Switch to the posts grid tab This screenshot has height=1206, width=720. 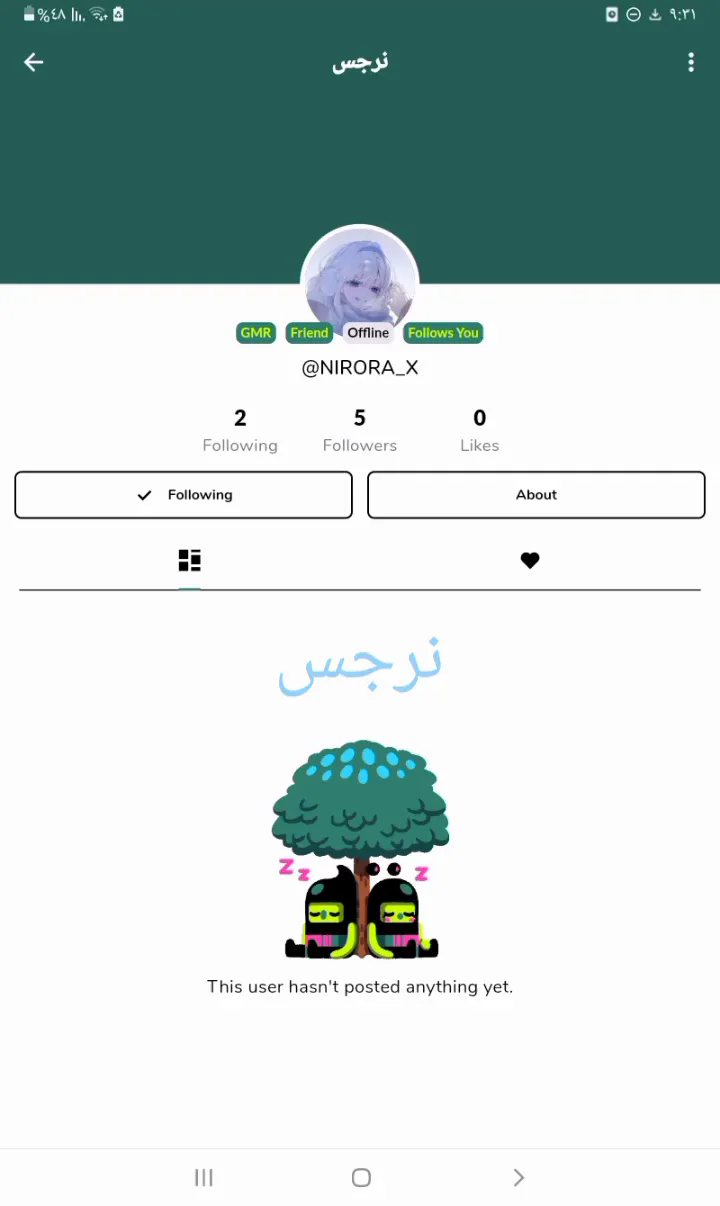(190, 561)
